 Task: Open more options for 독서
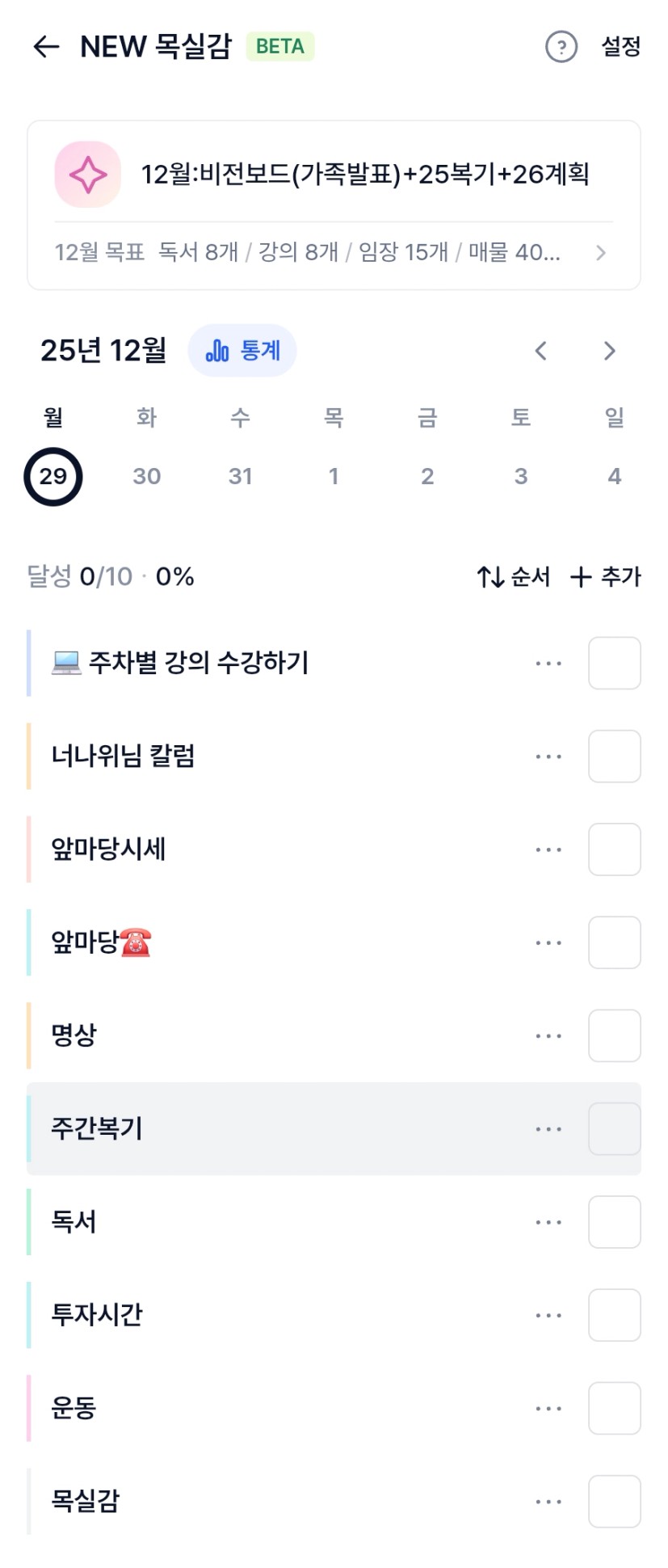point(548,1222)
